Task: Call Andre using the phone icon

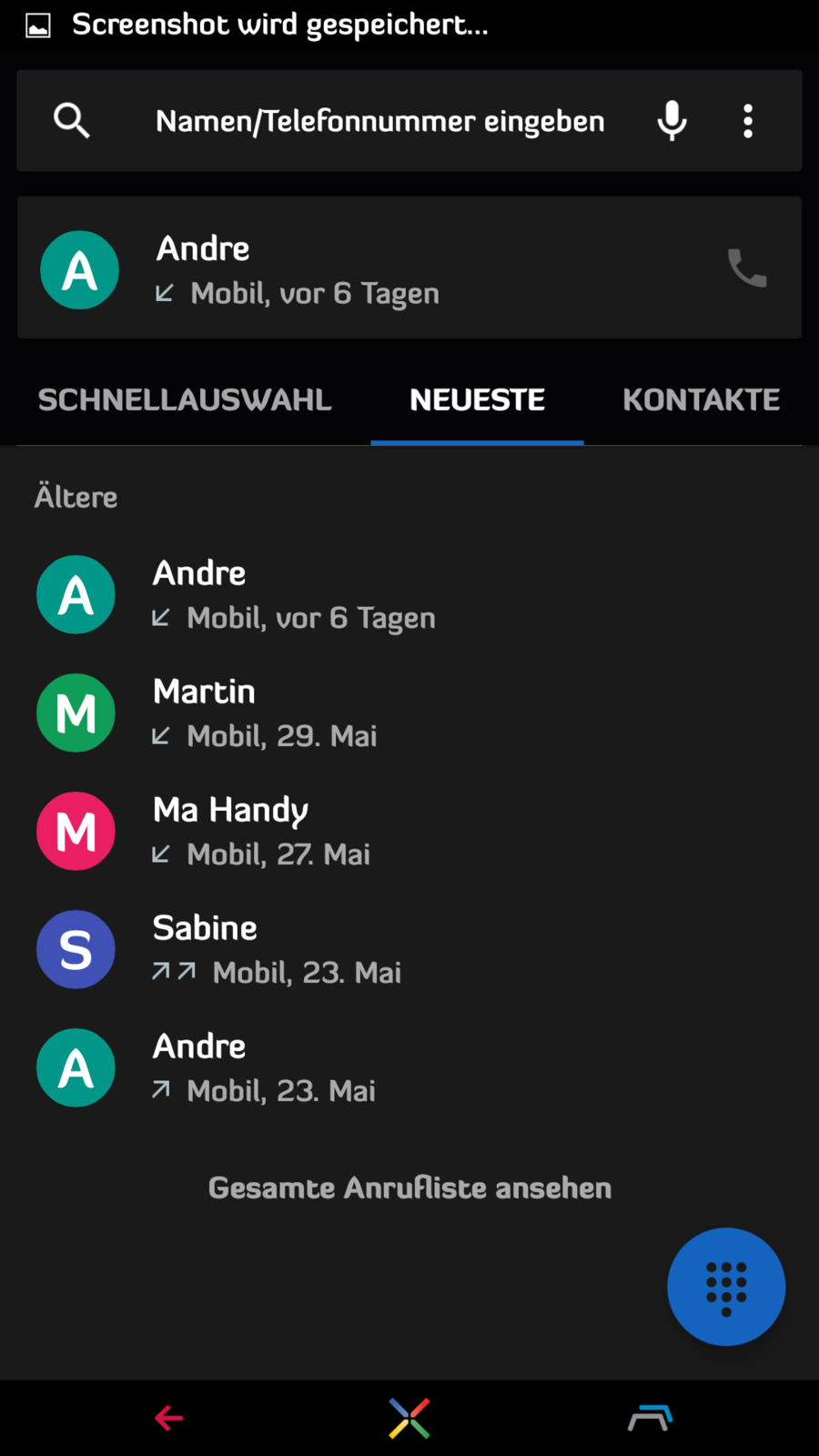Action: (747, 268)
